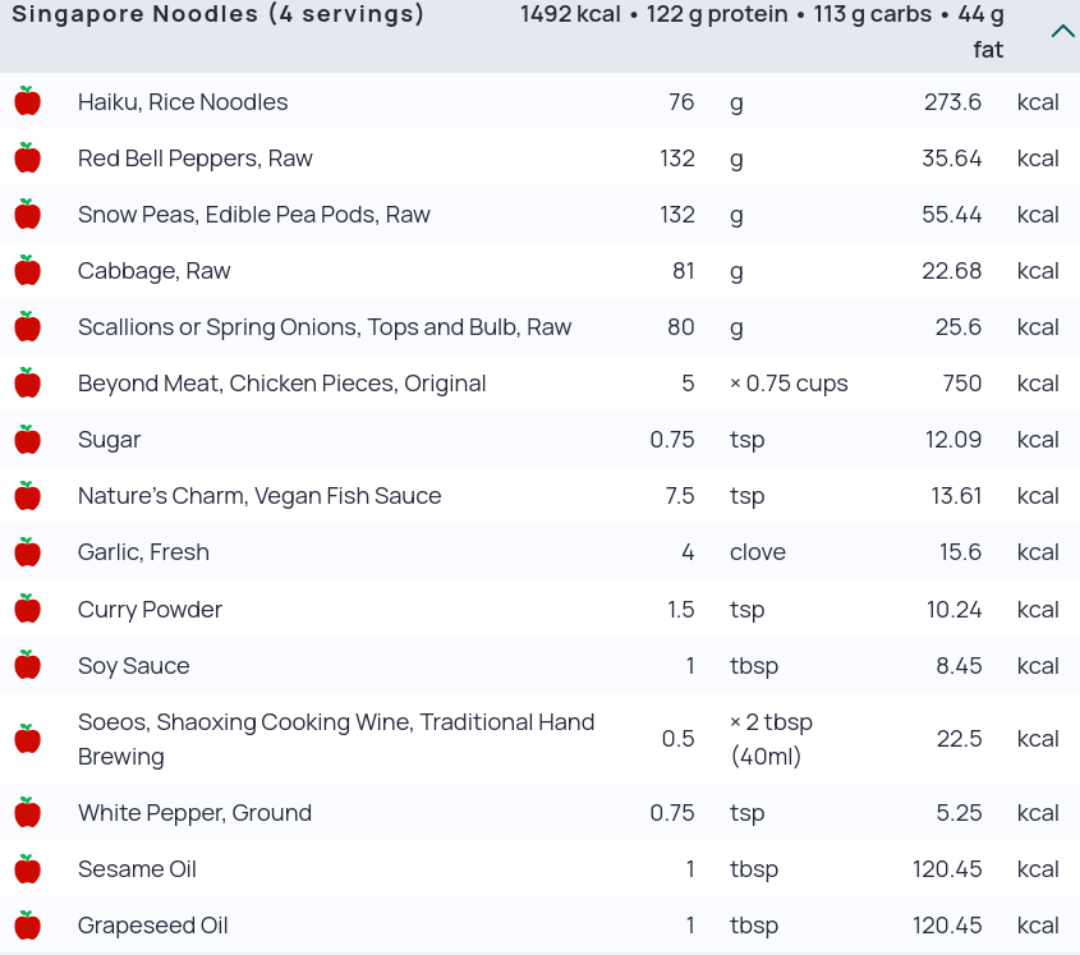Open the Haiku Rice Noodles entry

[x=183, y=102]
